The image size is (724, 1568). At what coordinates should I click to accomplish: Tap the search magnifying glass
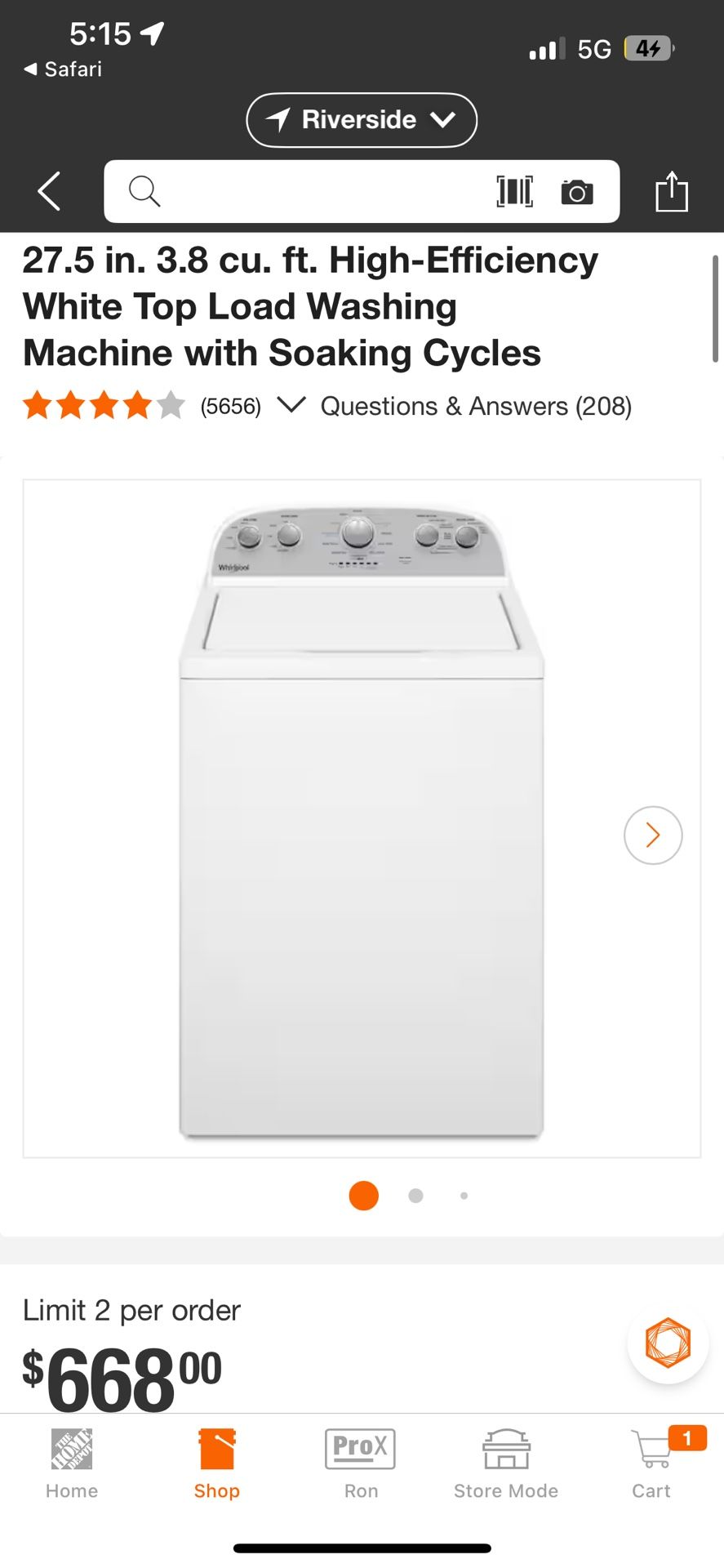(x=144, y=192)
